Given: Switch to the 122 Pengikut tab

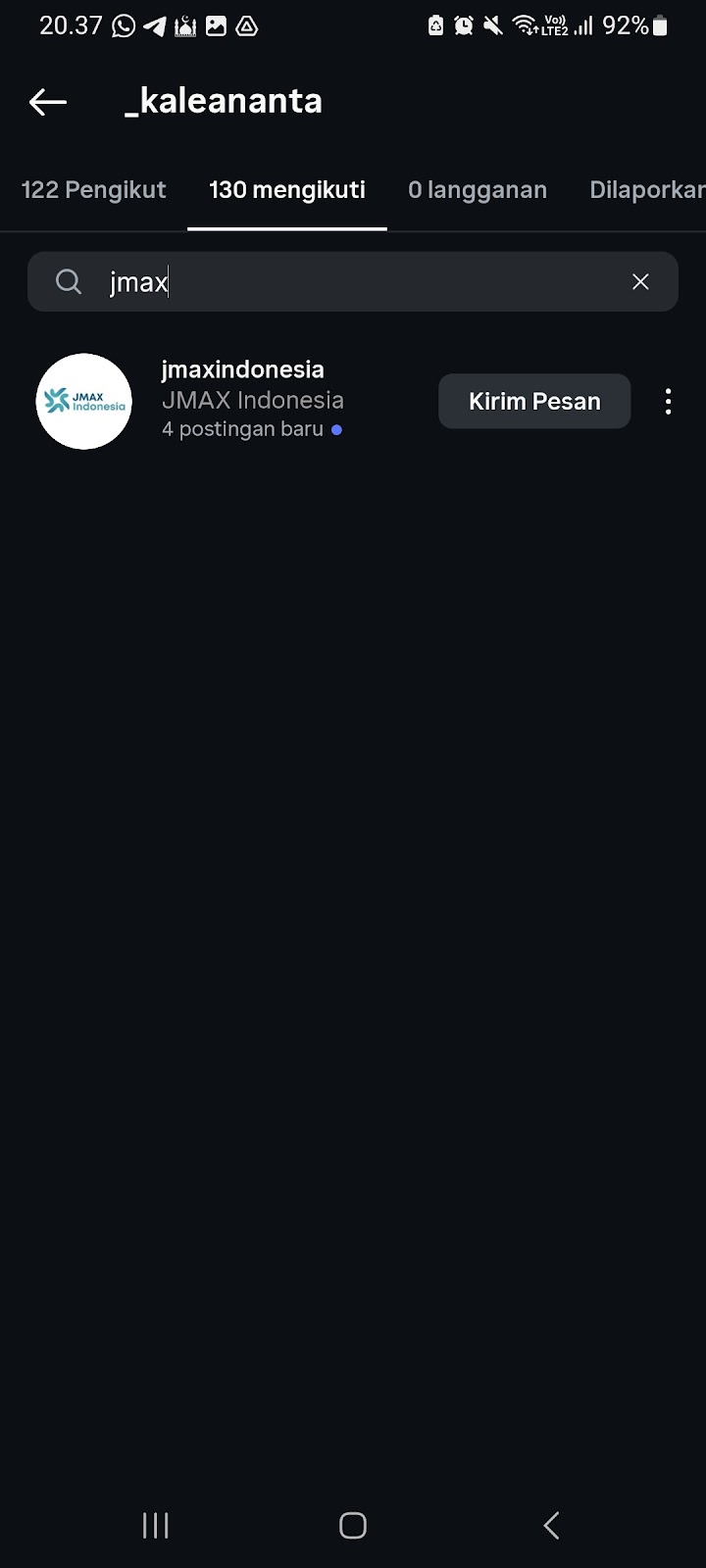Looking at the screenshot, I should [94, 190].
